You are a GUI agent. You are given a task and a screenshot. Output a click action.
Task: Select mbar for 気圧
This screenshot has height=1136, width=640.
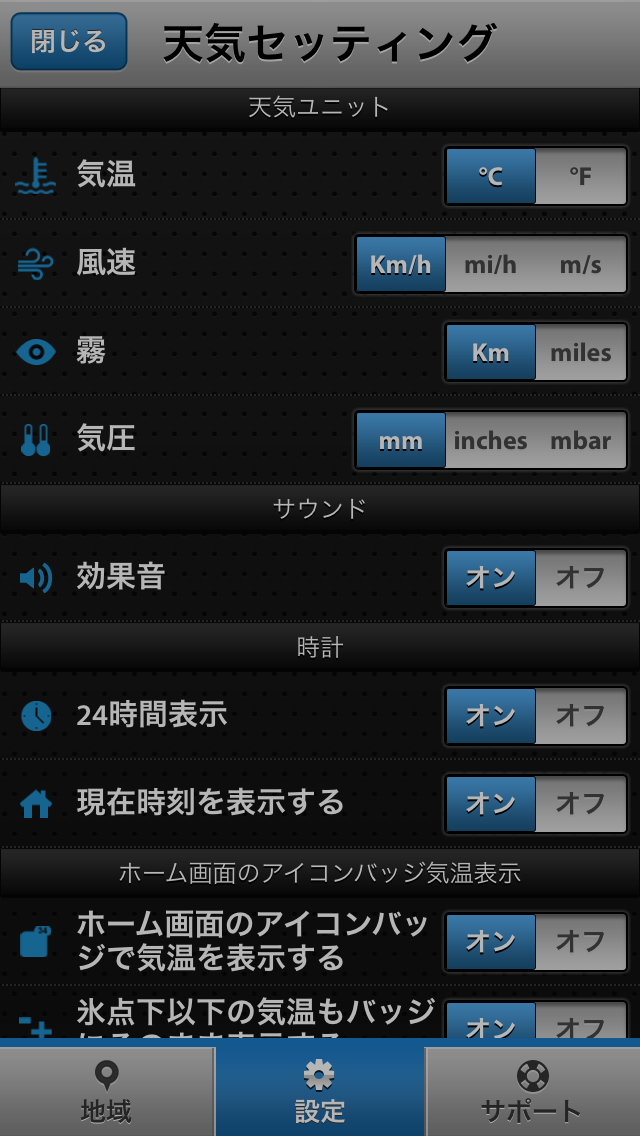point(581,440)
